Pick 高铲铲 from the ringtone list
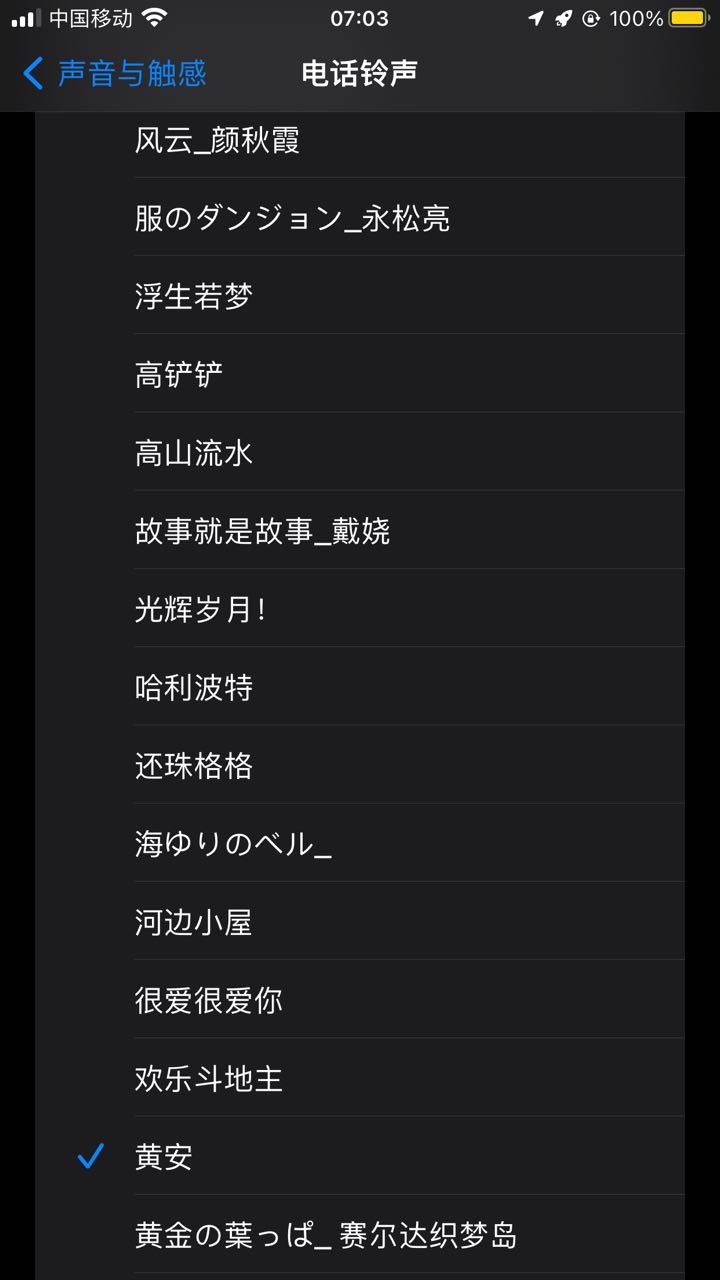The width and height of the screenshot is (720, 1280). point(360,374)
